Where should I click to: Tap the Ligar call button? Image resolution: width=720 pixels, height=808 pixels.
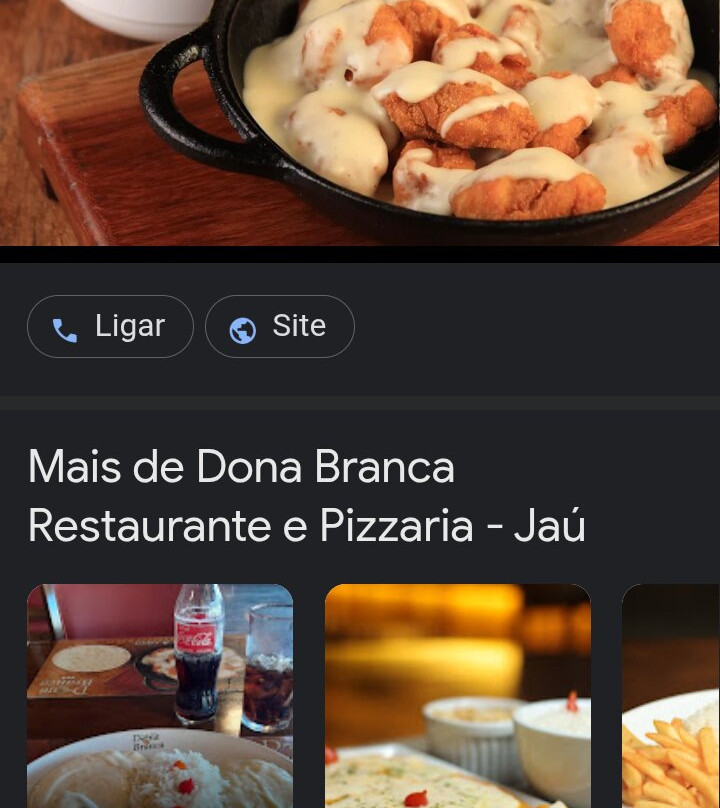coord(110,327)
